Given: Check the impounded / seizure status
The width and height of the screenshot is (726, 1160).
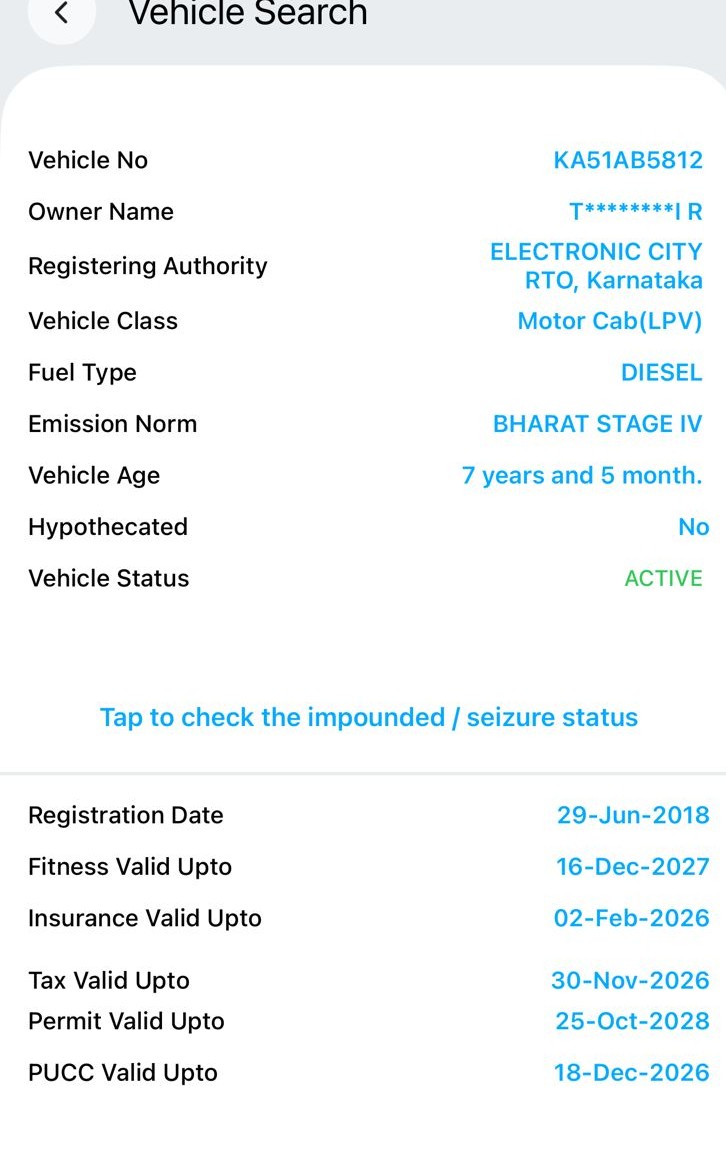Looking at the screenshot, I should [368, 717].
